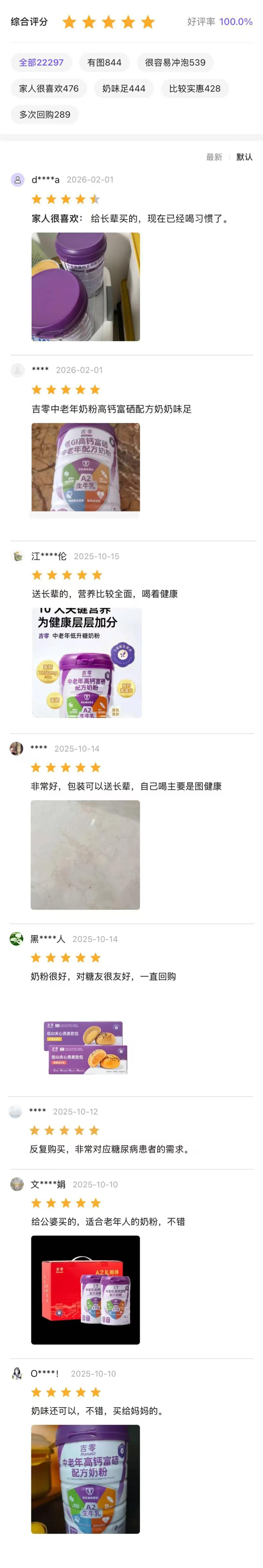Open the photo under 非常好，包装可以送长辈
The width and height of the screenshot is (263, 1568).
[85, 855]
